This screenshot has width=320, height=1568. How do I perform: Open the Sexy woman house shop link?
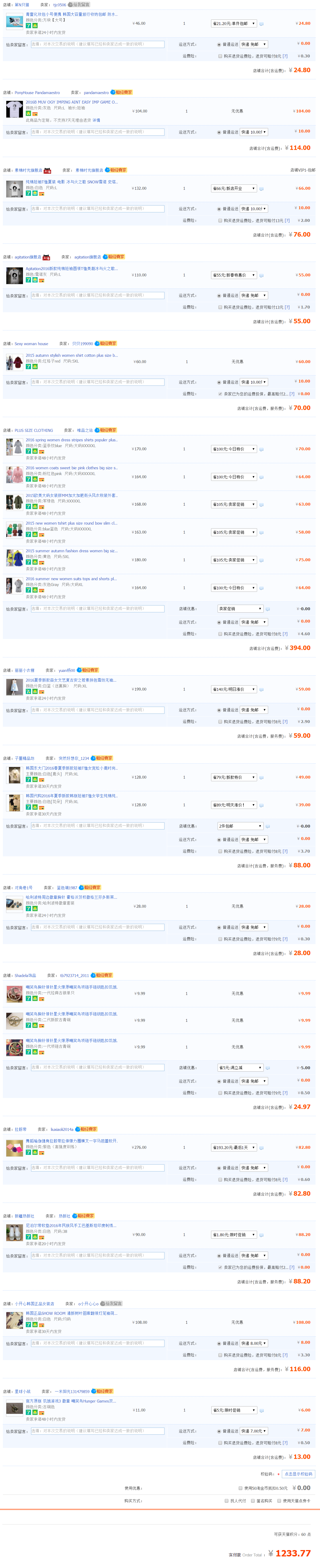(x=31, y=344)
